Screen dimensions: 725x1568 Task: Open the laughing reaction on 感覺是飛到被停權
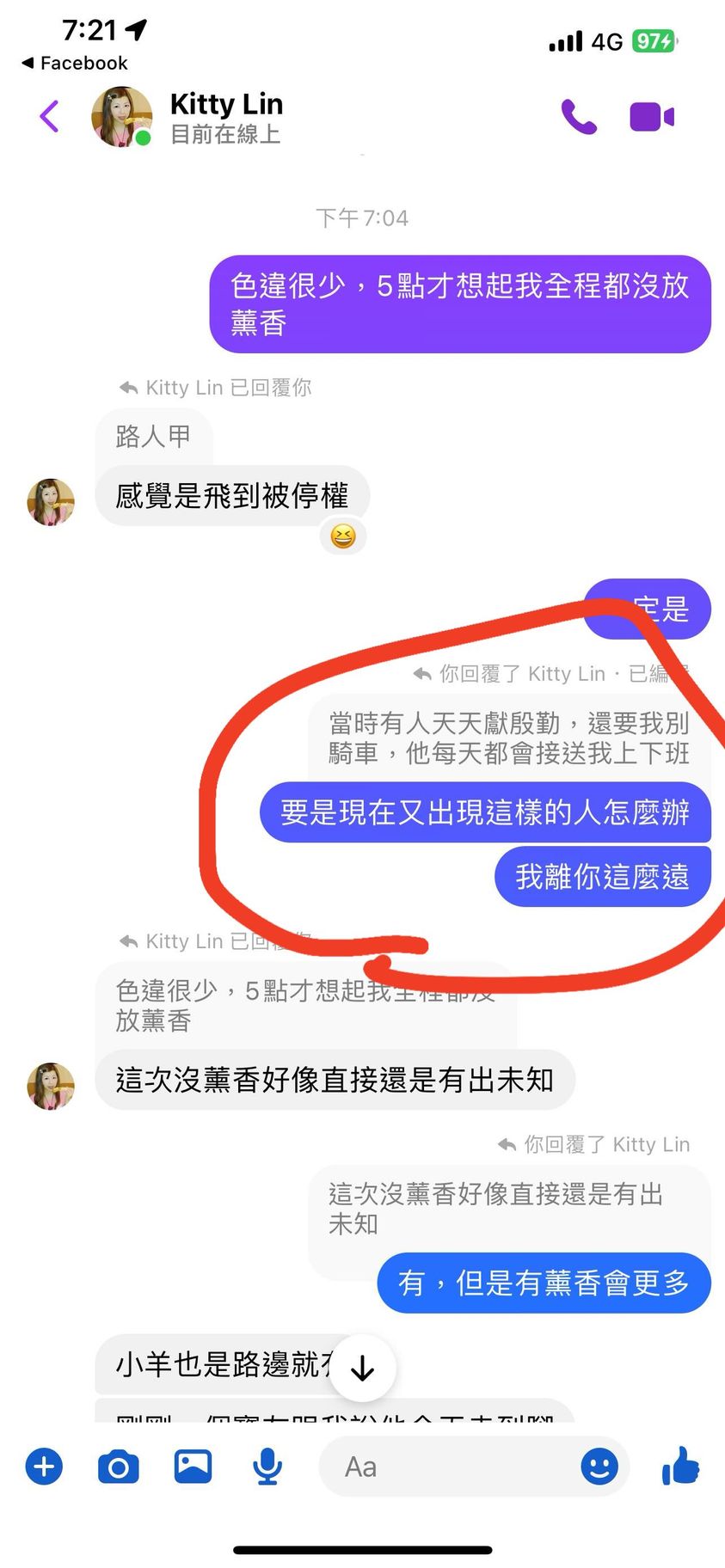(342, 536)
